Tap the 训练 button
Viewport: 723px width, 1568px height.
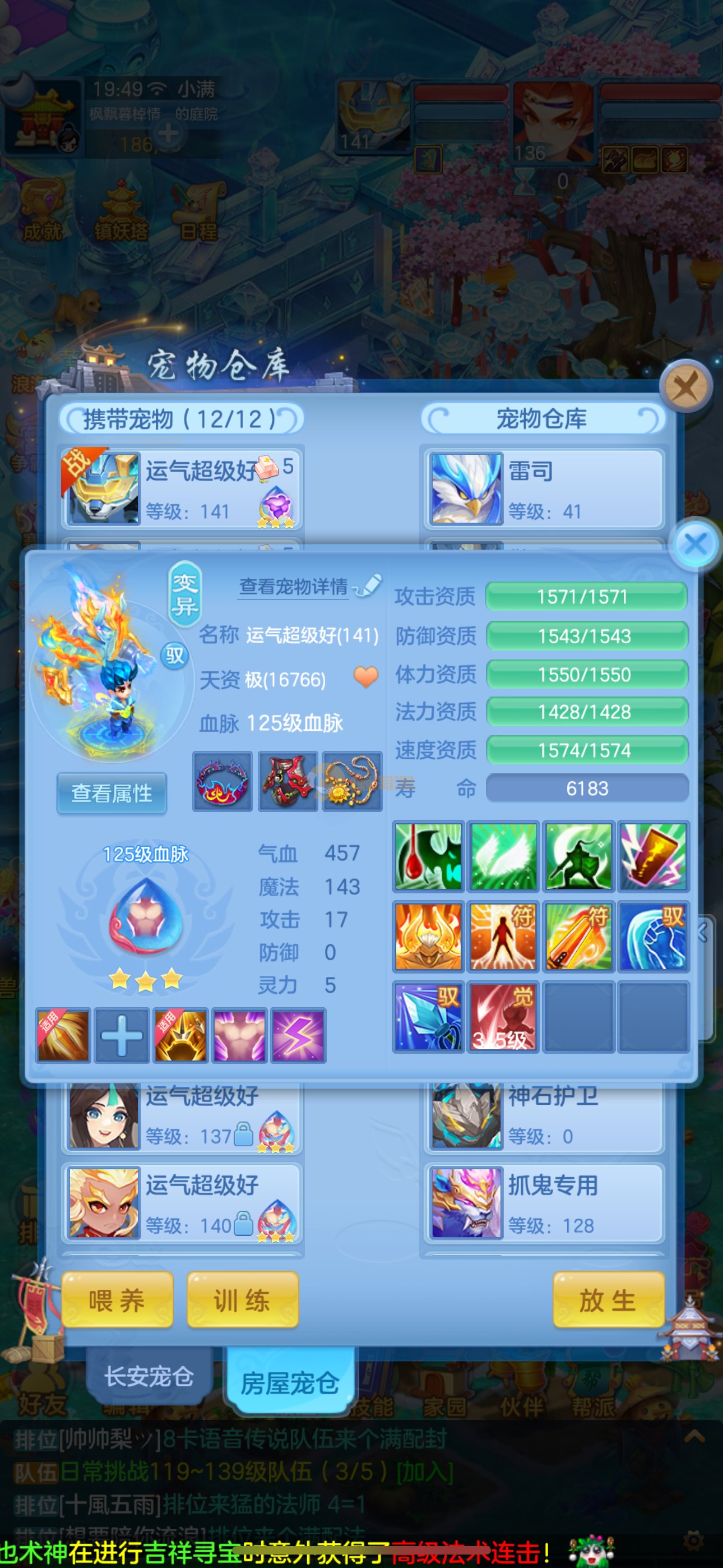(x=242, y=1300)
